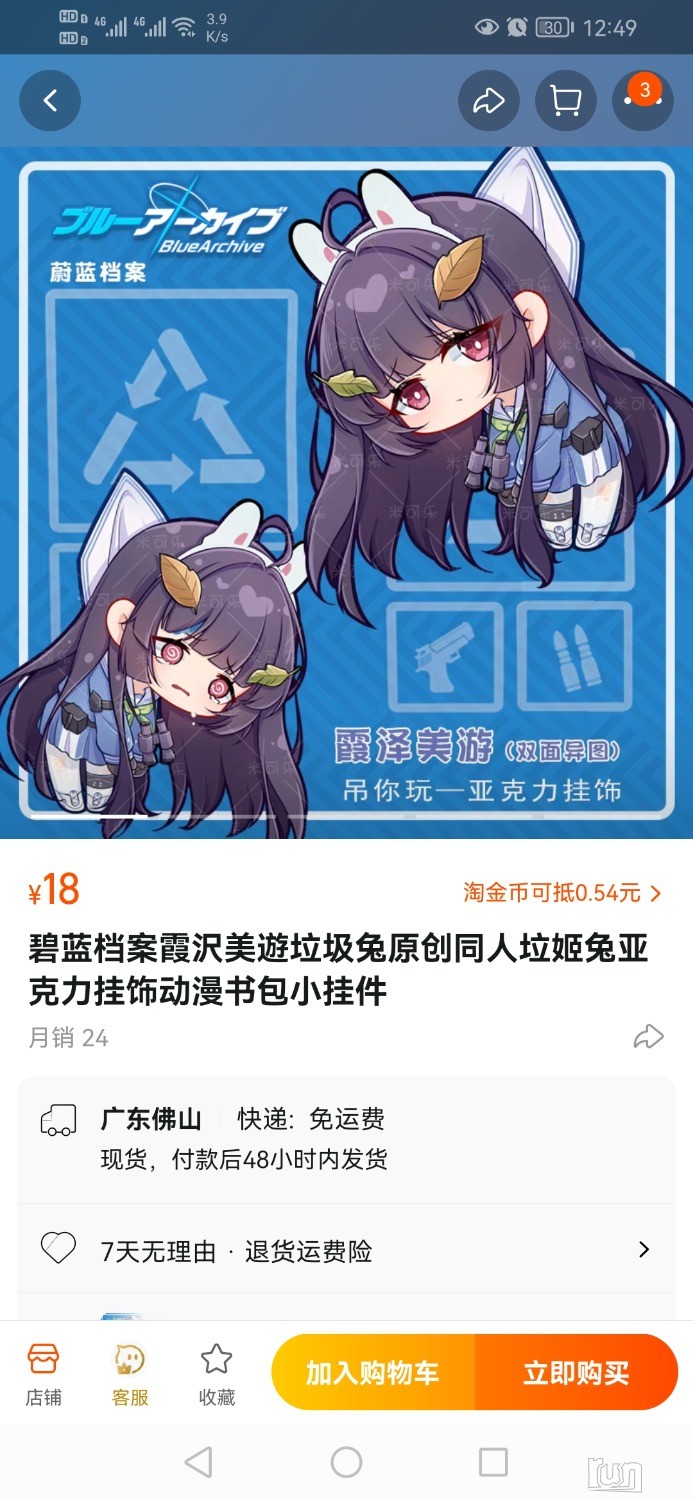Tap 加入购物车 to add to cart
Screen dimensions: 693x1500
tap(373, 1373)
